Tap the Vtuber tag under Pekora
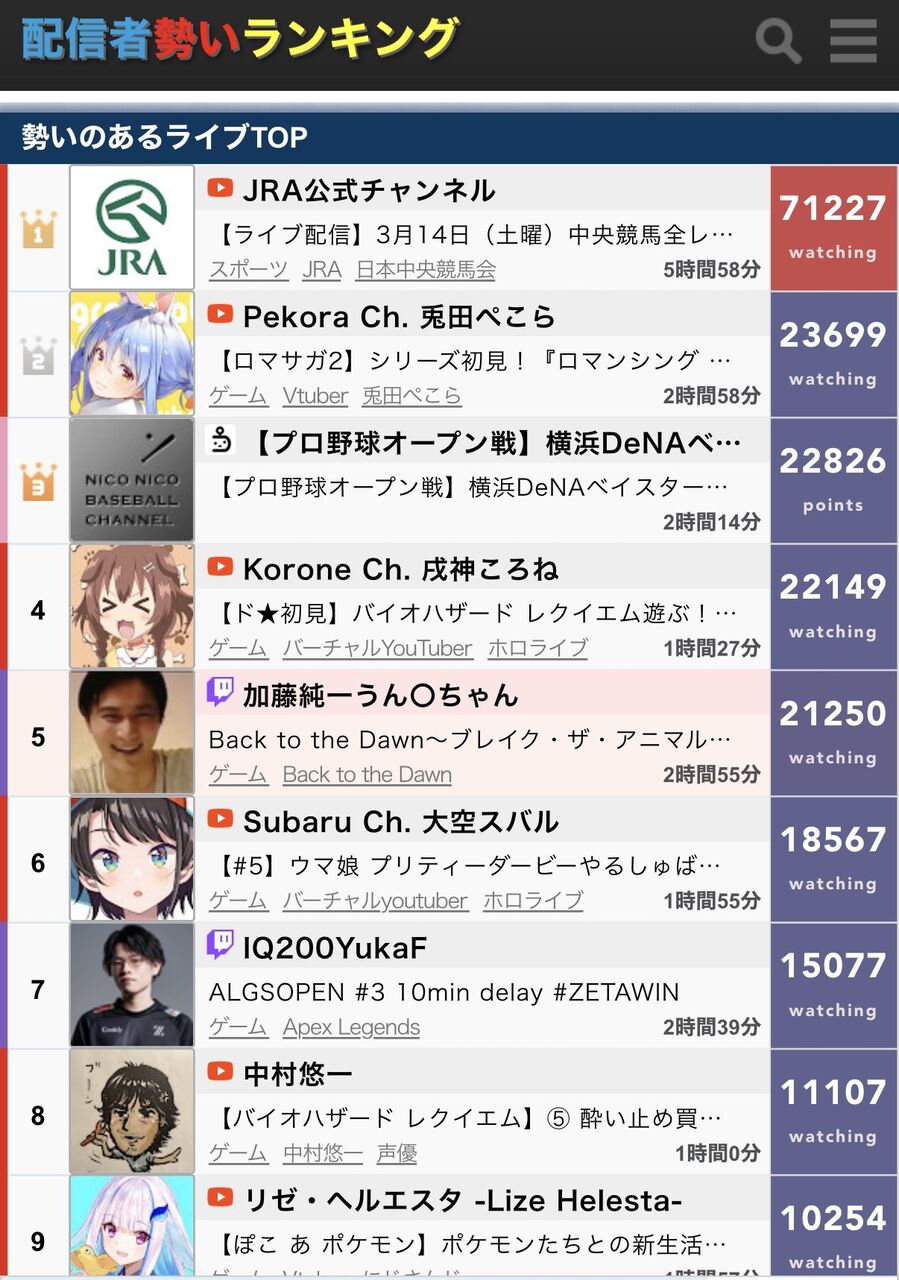This screenshot has height=1280, width=899. pos(315,396)
